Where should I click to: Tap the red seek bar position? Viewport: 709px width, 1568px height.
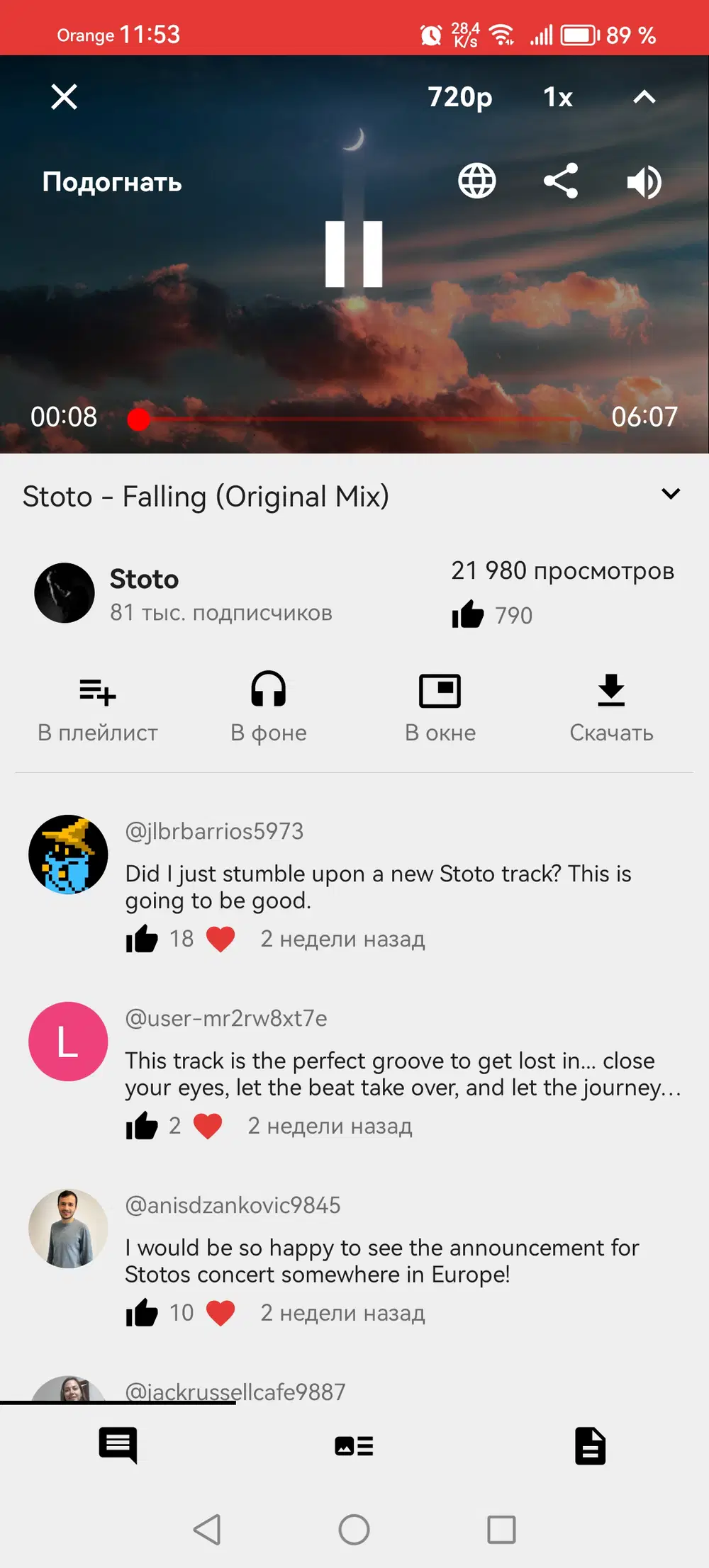pyautogui.click(x=139, y=419)
